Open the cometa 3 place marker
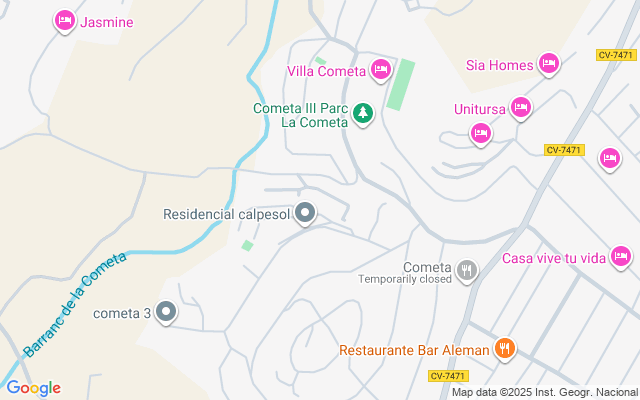Viewport: 640px width, 400px height. pos(166,313)
